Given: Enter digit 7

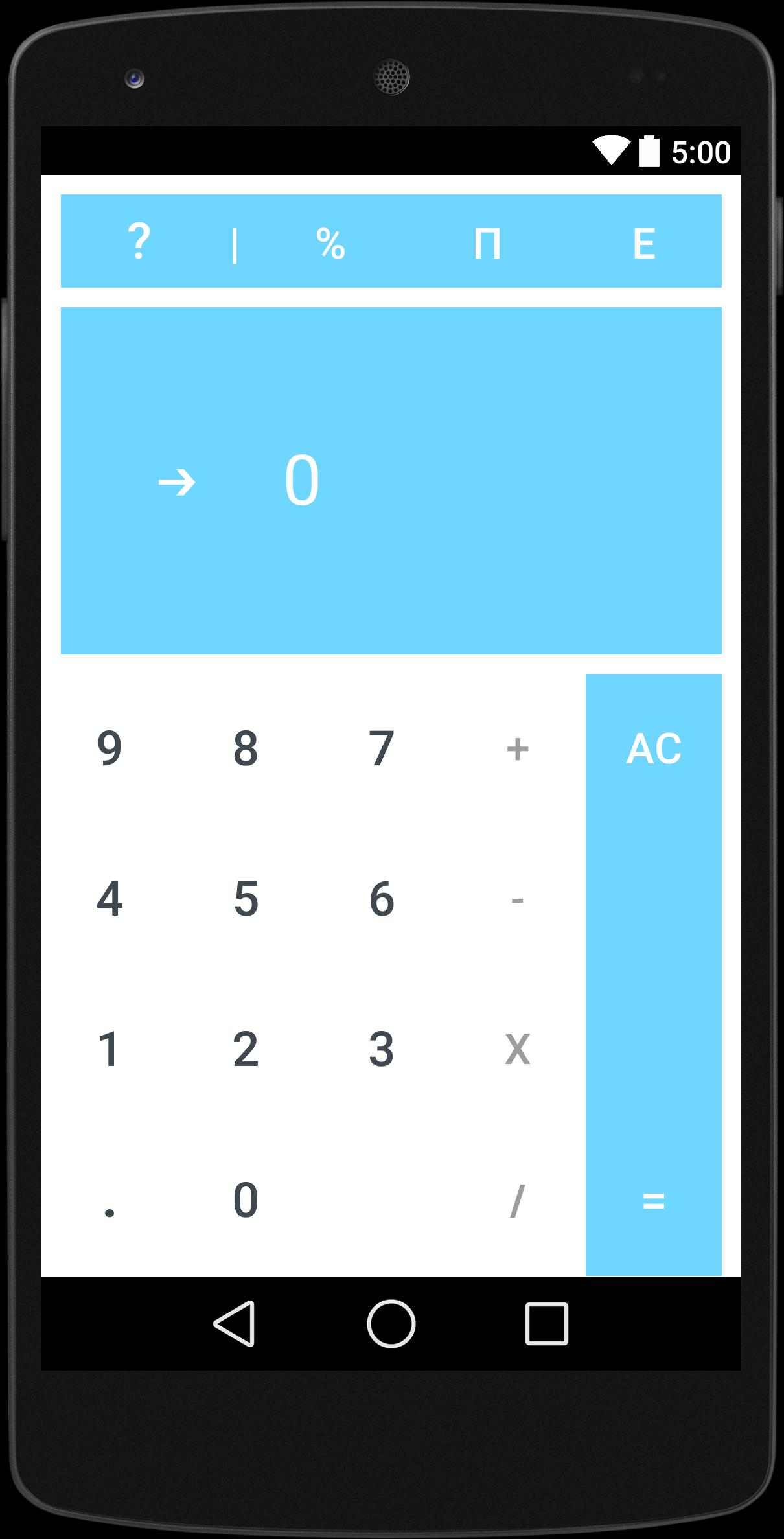Looking at the screenshot, I should coord(382,748).
